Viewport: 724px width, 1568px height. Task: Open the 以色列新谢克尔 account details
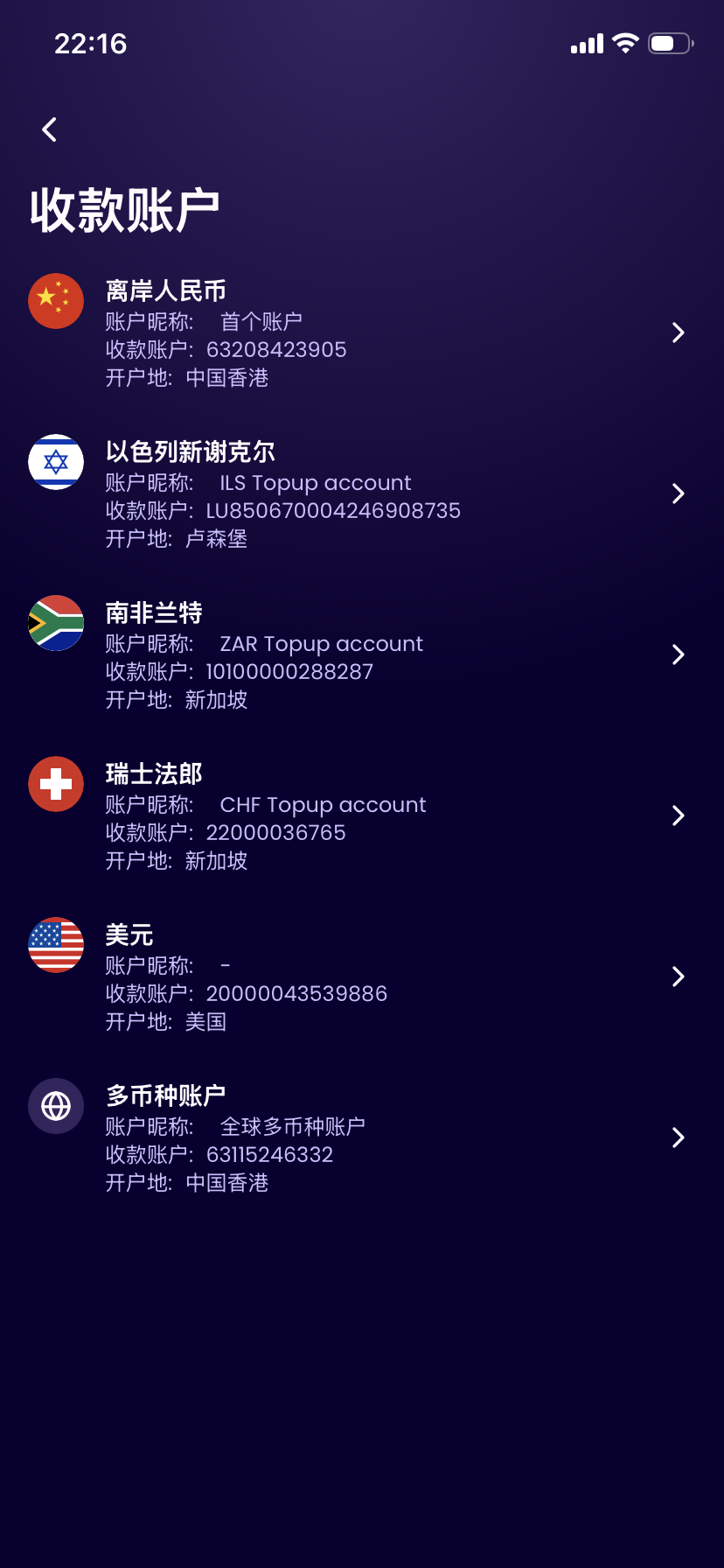click(362, 494)
